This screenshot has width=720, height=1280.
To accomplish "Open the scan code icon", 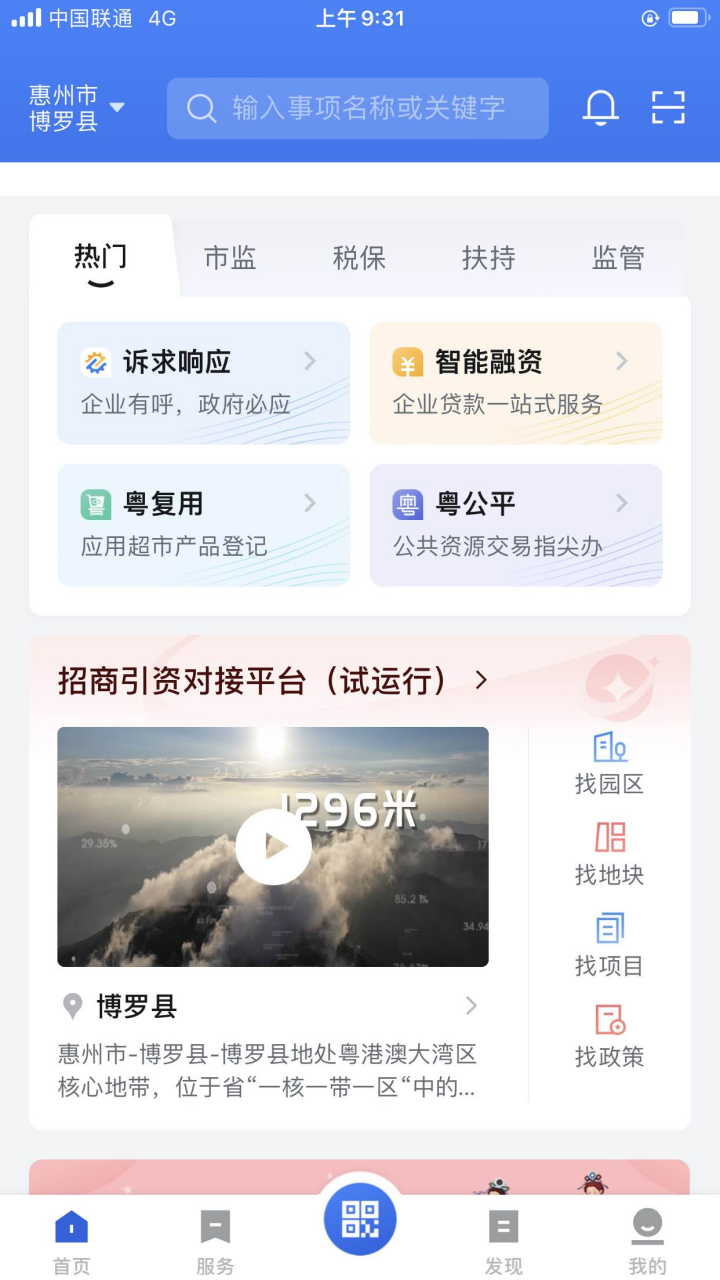I will tap(668, 107).
